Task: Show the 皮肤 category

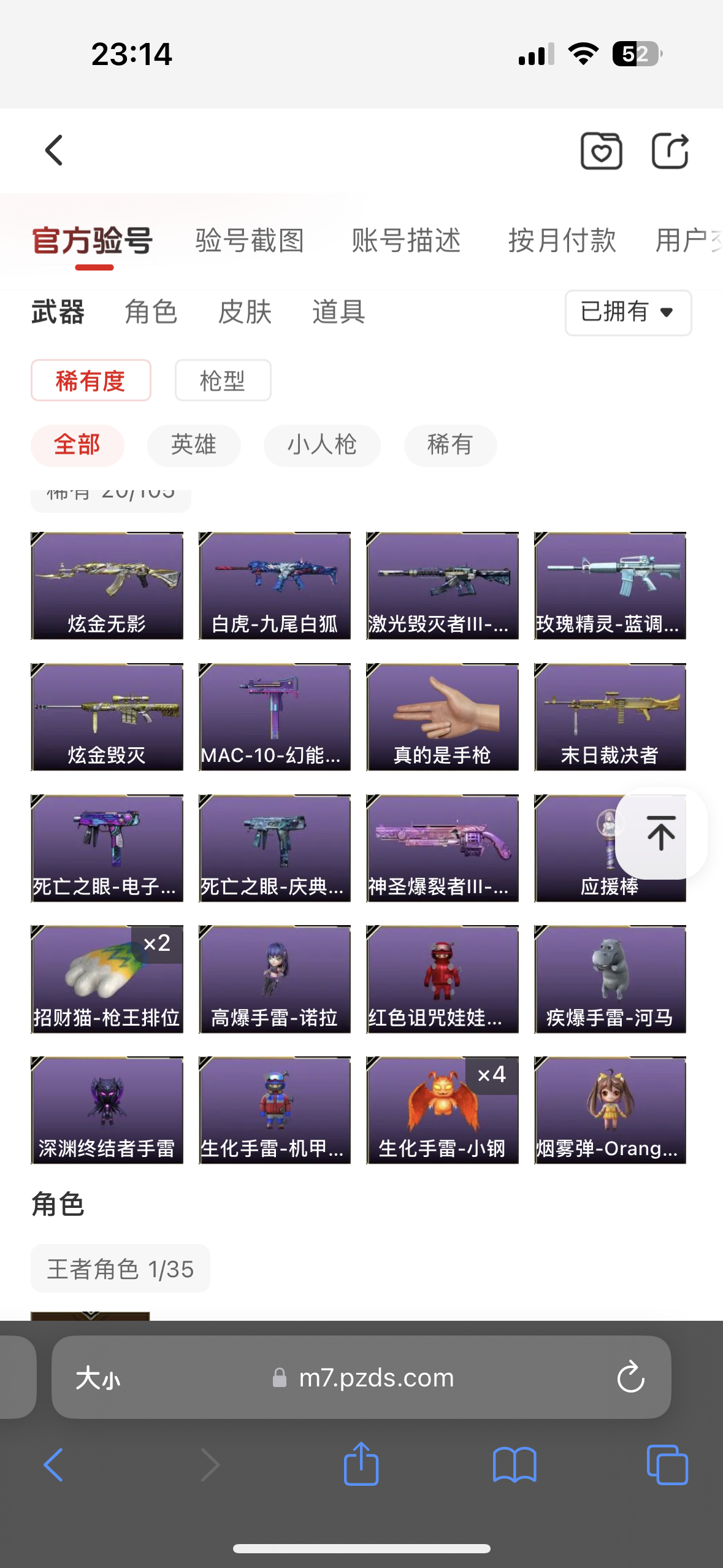Action: (245, 312)
